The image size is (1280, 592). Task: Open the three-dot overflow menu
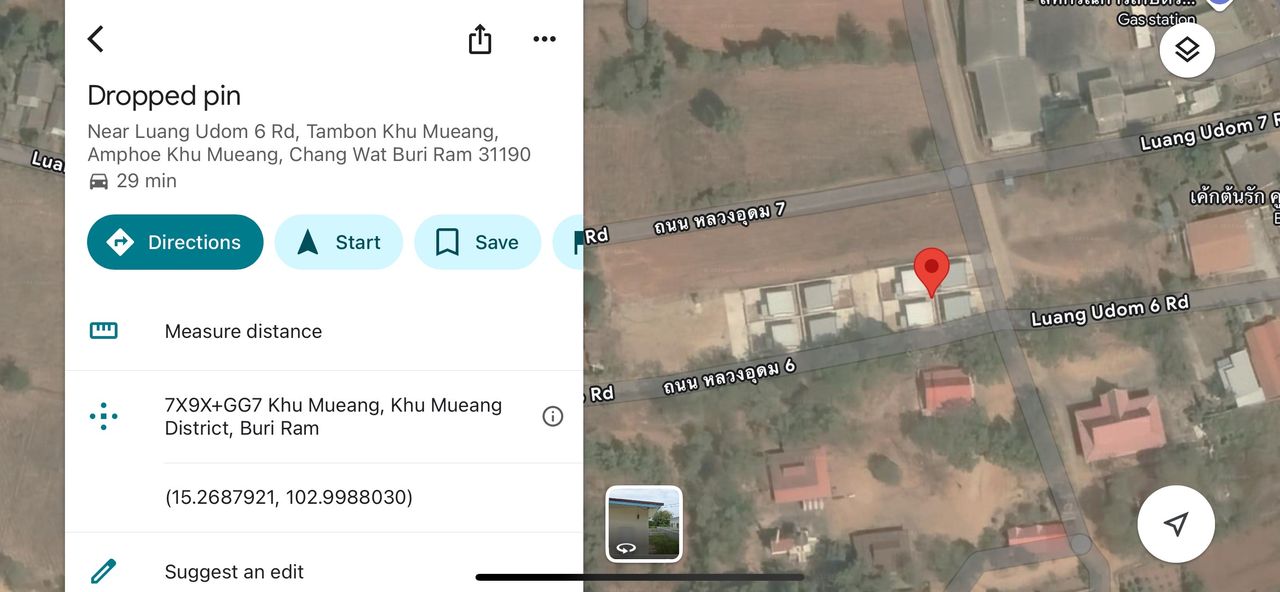(544, 39)
